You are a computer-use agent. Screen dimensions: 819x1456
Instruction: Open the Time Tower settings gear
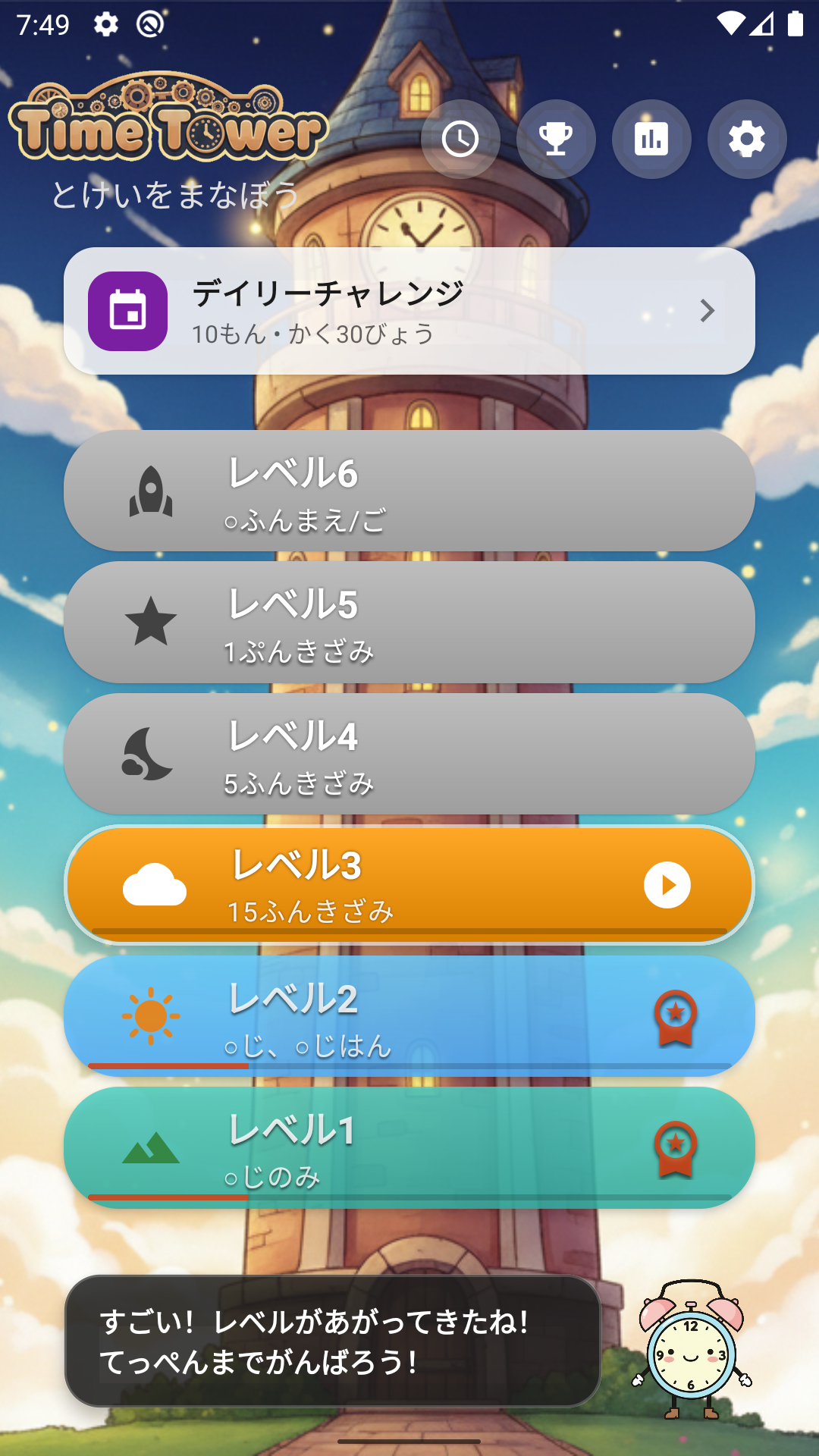[x=748, y=139]
